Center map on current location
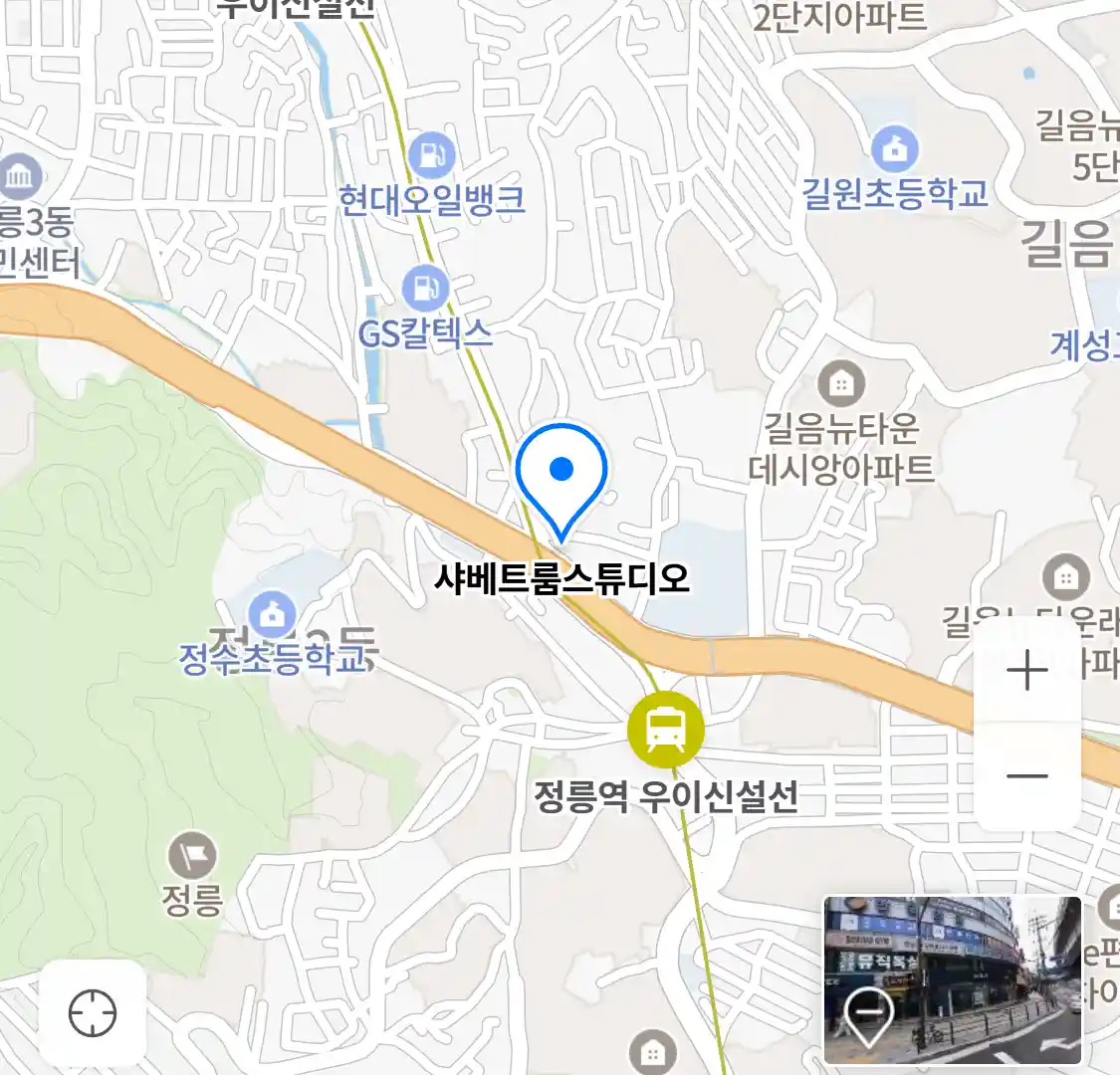 (93, 1013)
